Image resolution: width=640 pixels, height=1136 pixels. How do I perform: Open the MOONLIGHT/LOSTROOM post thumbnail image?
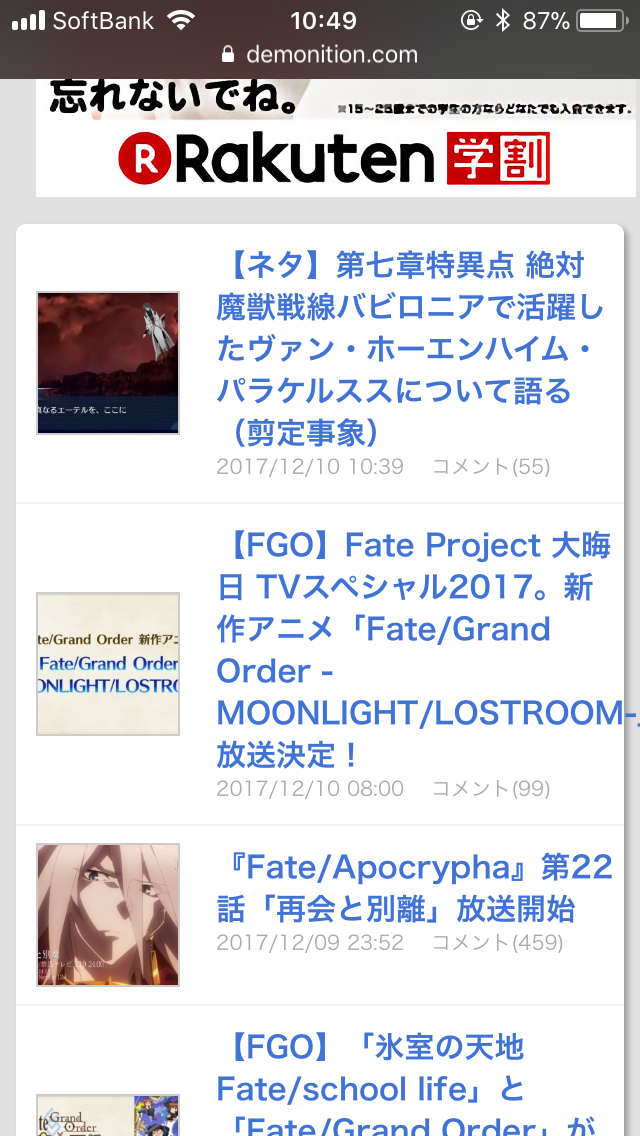[108, 664]
